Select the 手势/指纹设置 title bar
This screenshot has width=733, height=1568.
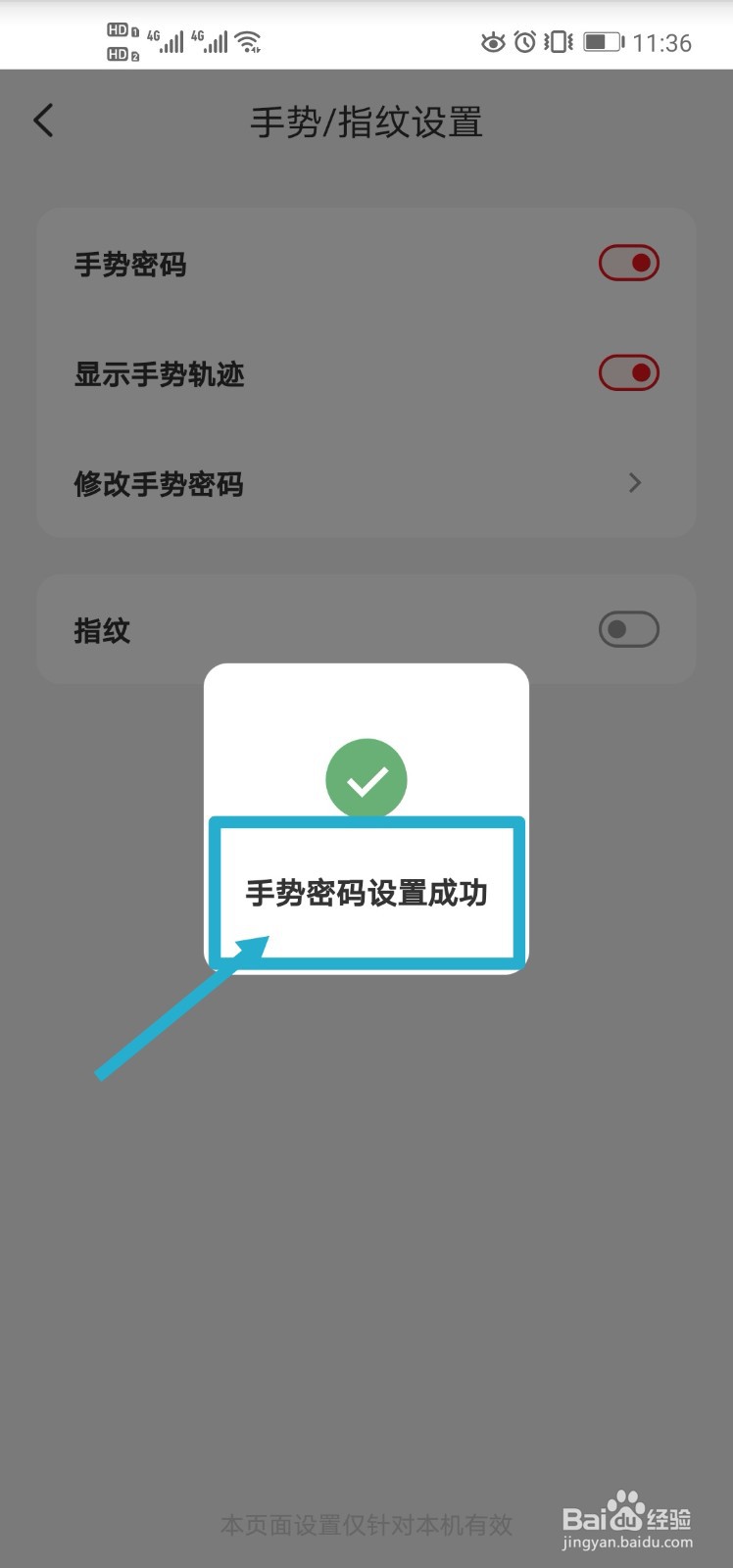[366, 122]
